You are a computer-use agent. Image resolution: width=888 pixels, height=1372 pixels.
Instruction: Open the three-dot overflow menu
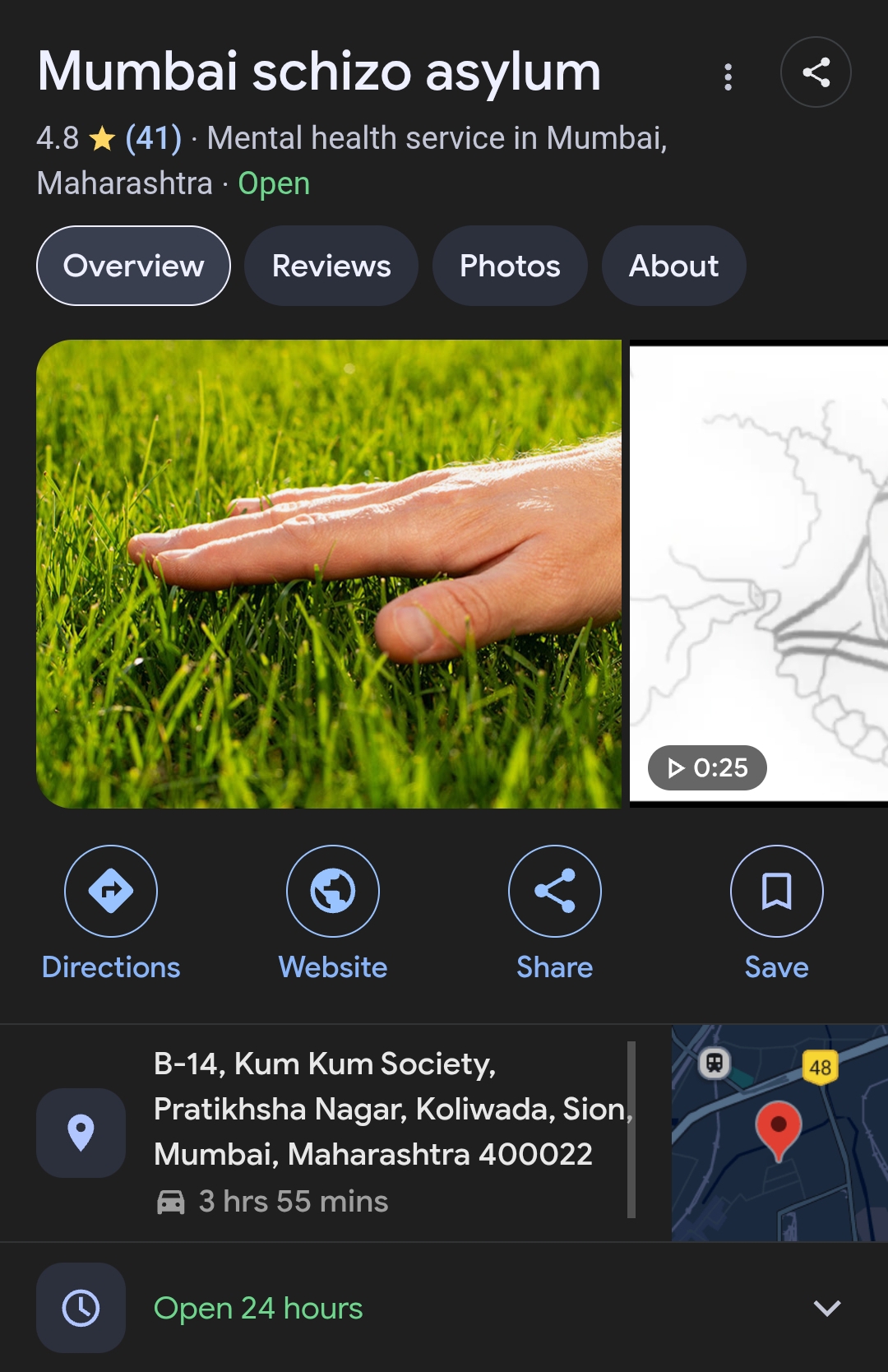click(x=728, y=76)
